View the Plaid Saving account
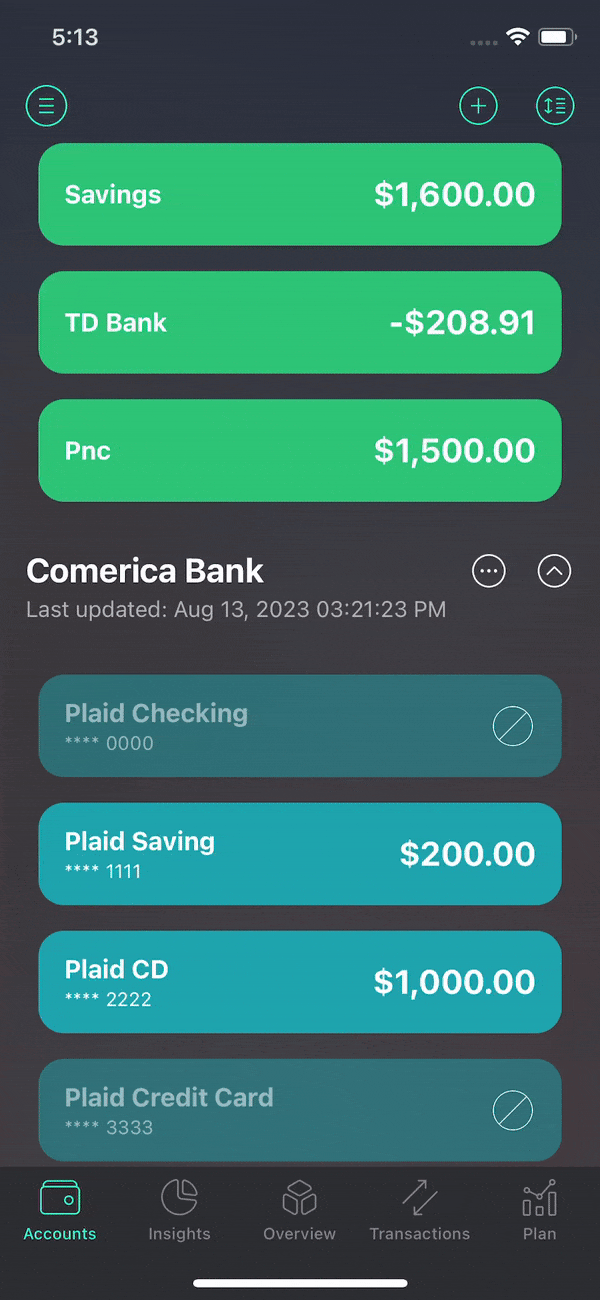The width and height of the screenshot is (600, 1300). point(300,854)
